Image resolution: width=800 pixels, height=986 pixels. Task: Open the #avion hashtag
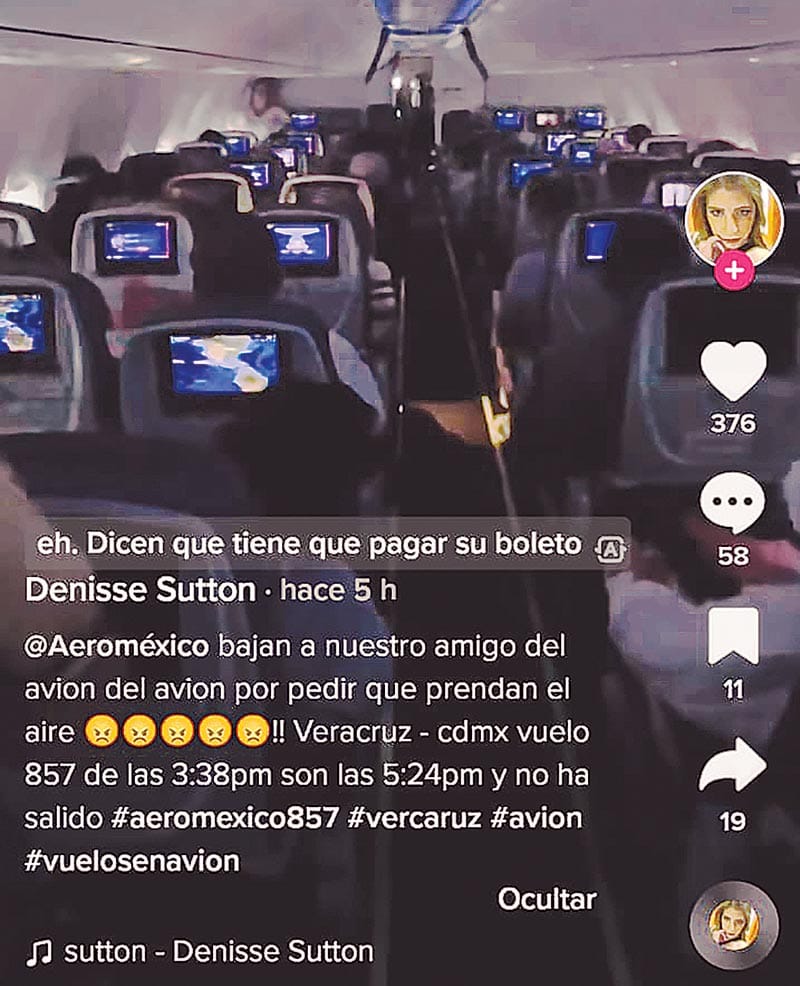tap(535, 818)
